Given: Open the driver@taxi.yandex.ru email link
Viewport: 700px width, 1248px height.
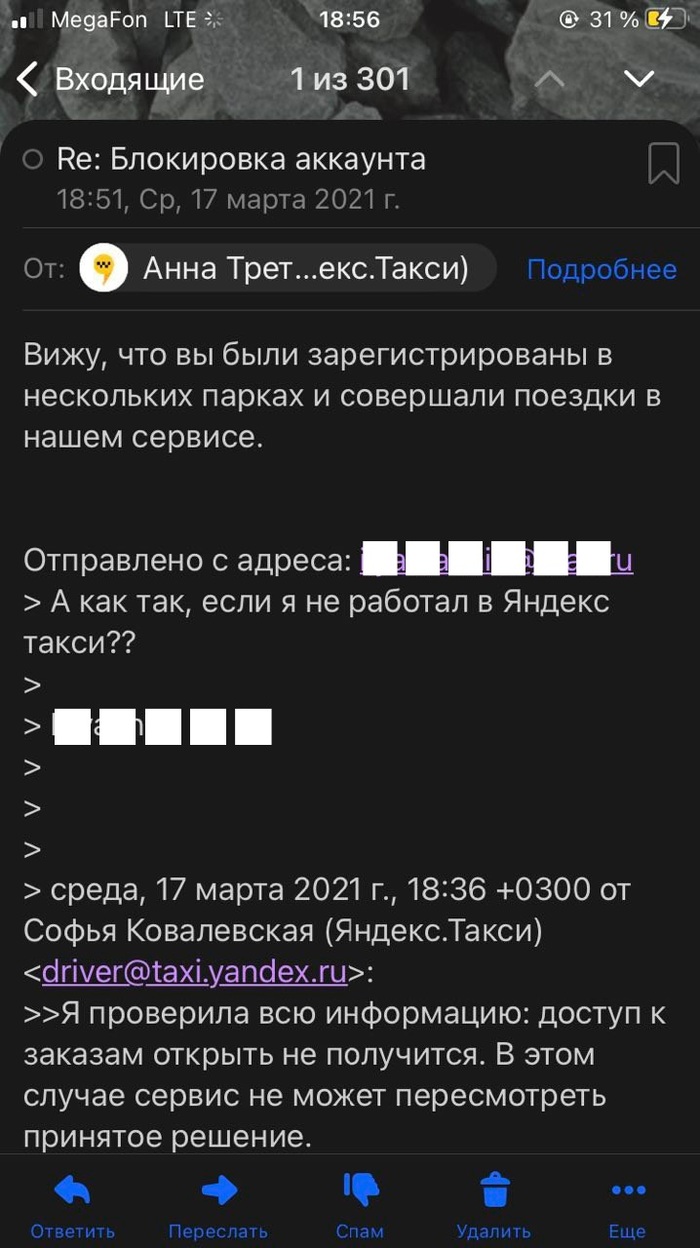Looking at the screenshot, I should [194, 971].
